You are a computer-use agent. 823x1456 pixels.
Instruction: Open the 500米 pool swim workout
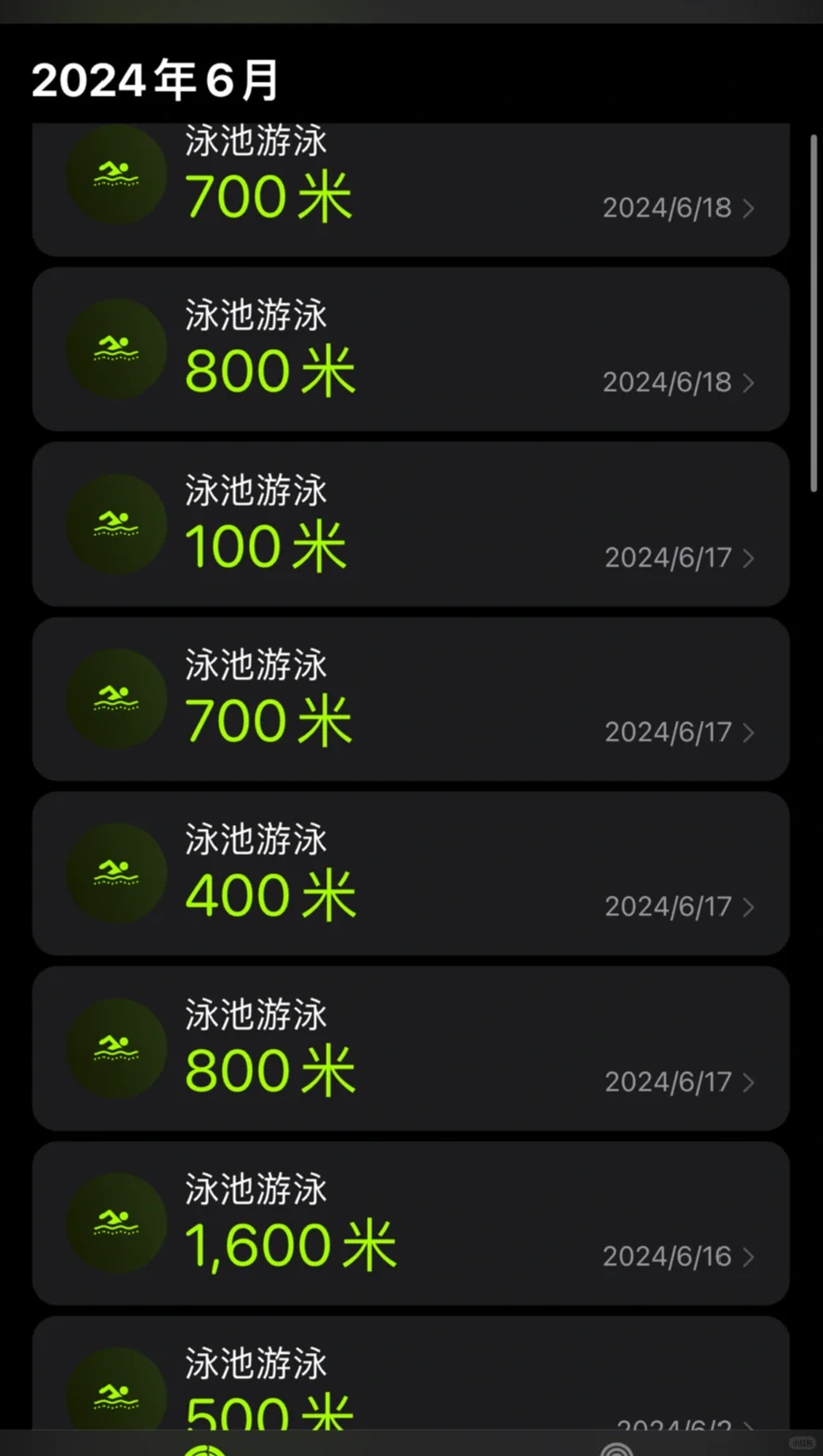tap(411, 1372)
